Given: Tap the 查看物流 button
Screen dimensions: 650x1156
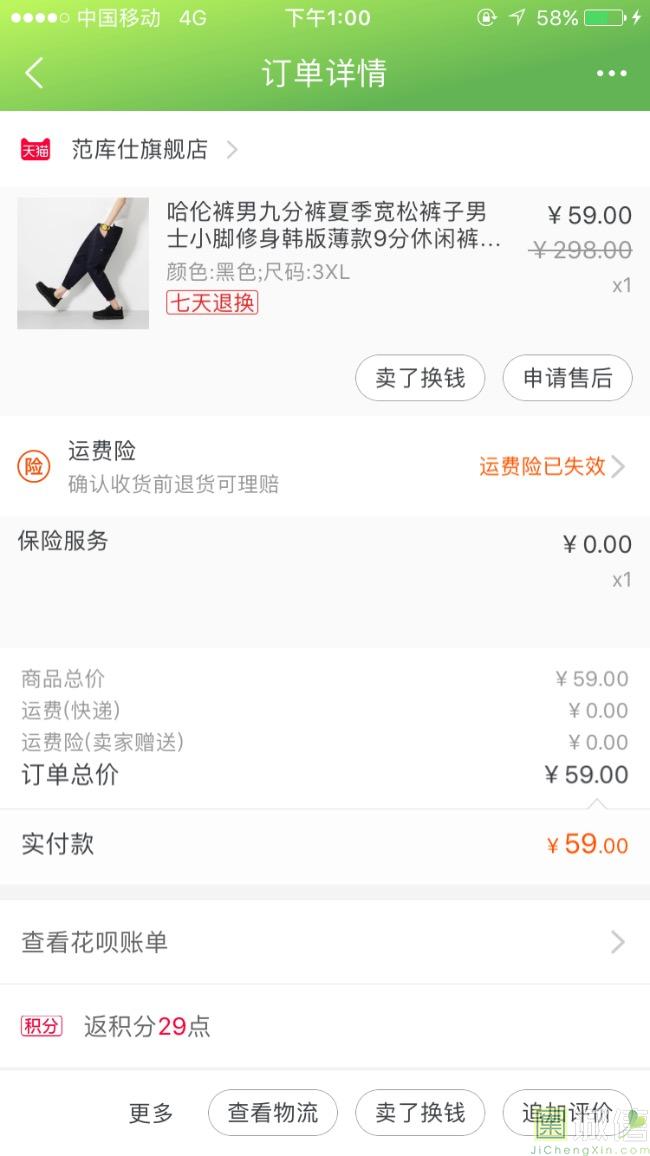Looking at the screenshot, I should (273, 1113).
